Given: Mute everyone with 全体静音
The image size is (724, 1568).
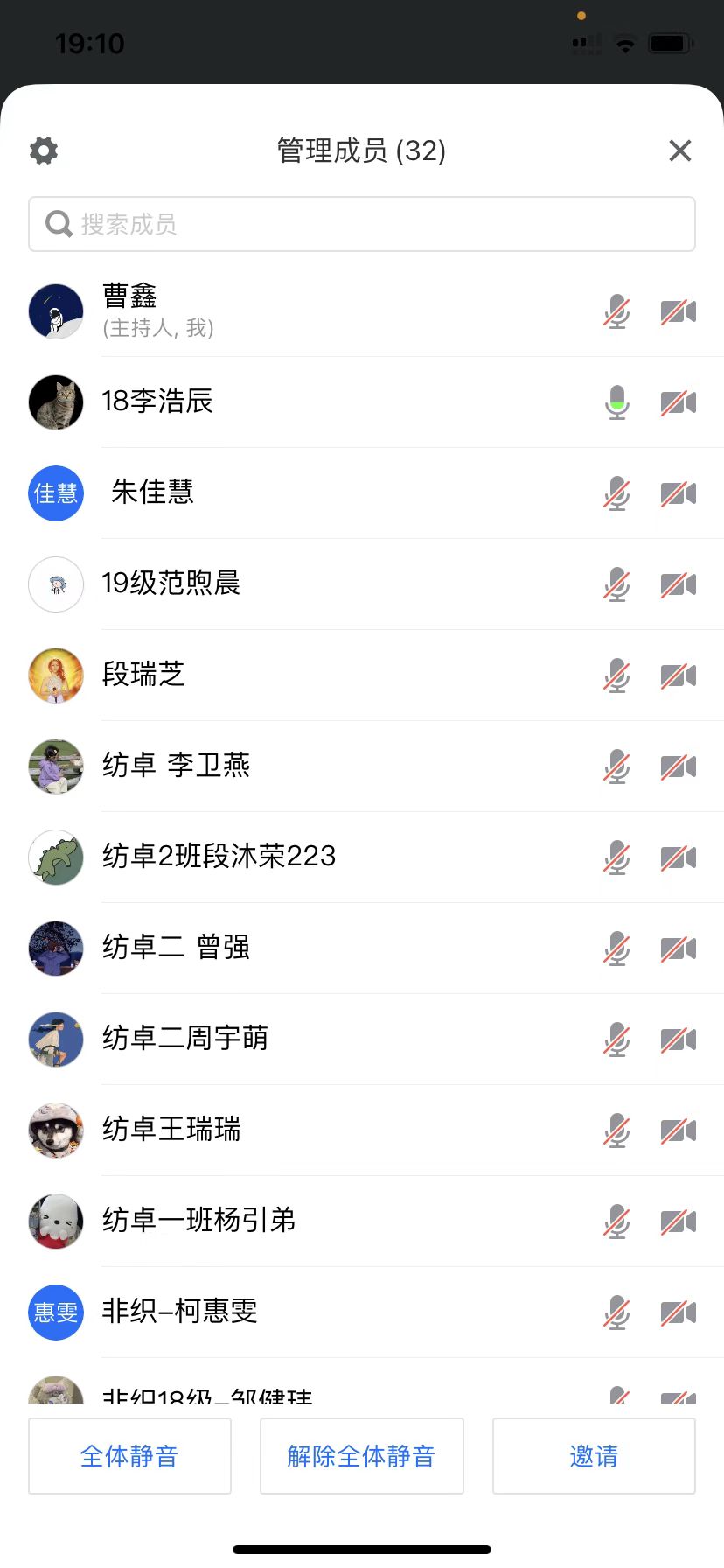Looking at the screenshot, I should [x=129, y=1456].
